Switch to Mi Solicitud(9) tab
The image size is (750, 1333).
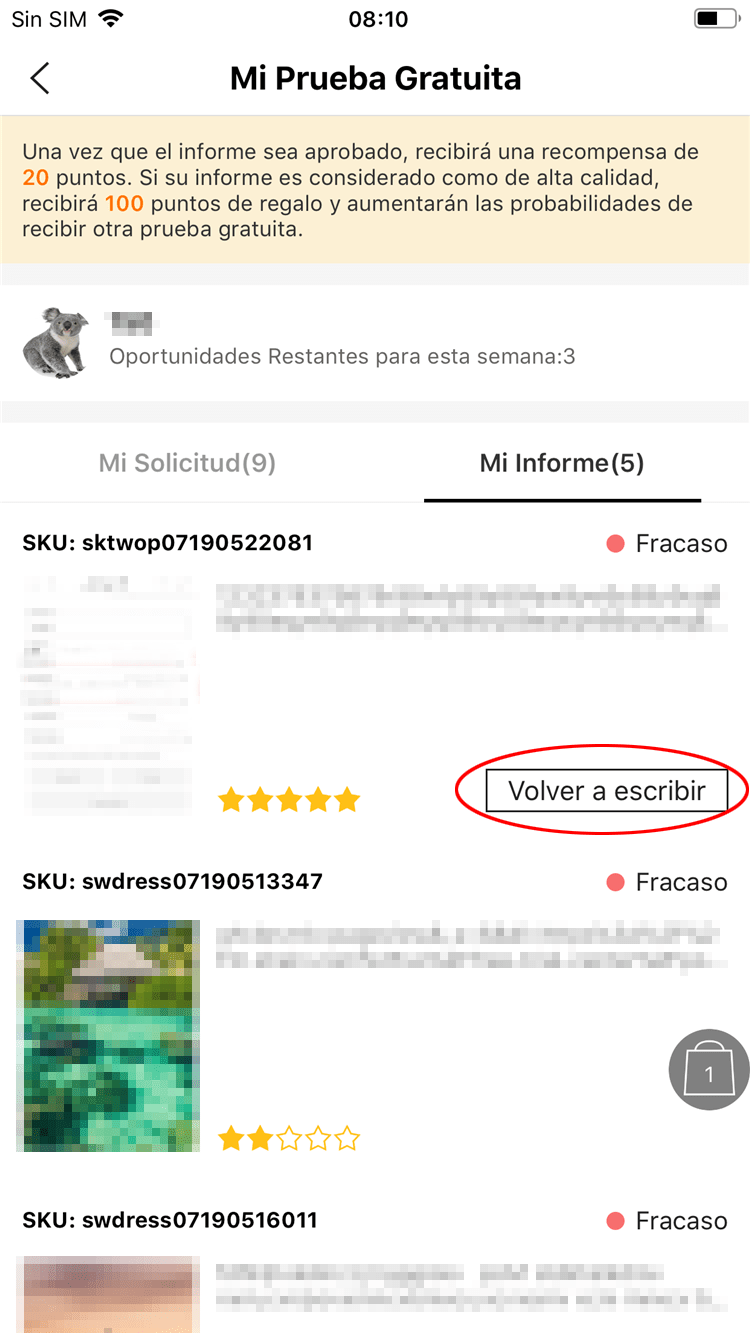coord(187,463)
